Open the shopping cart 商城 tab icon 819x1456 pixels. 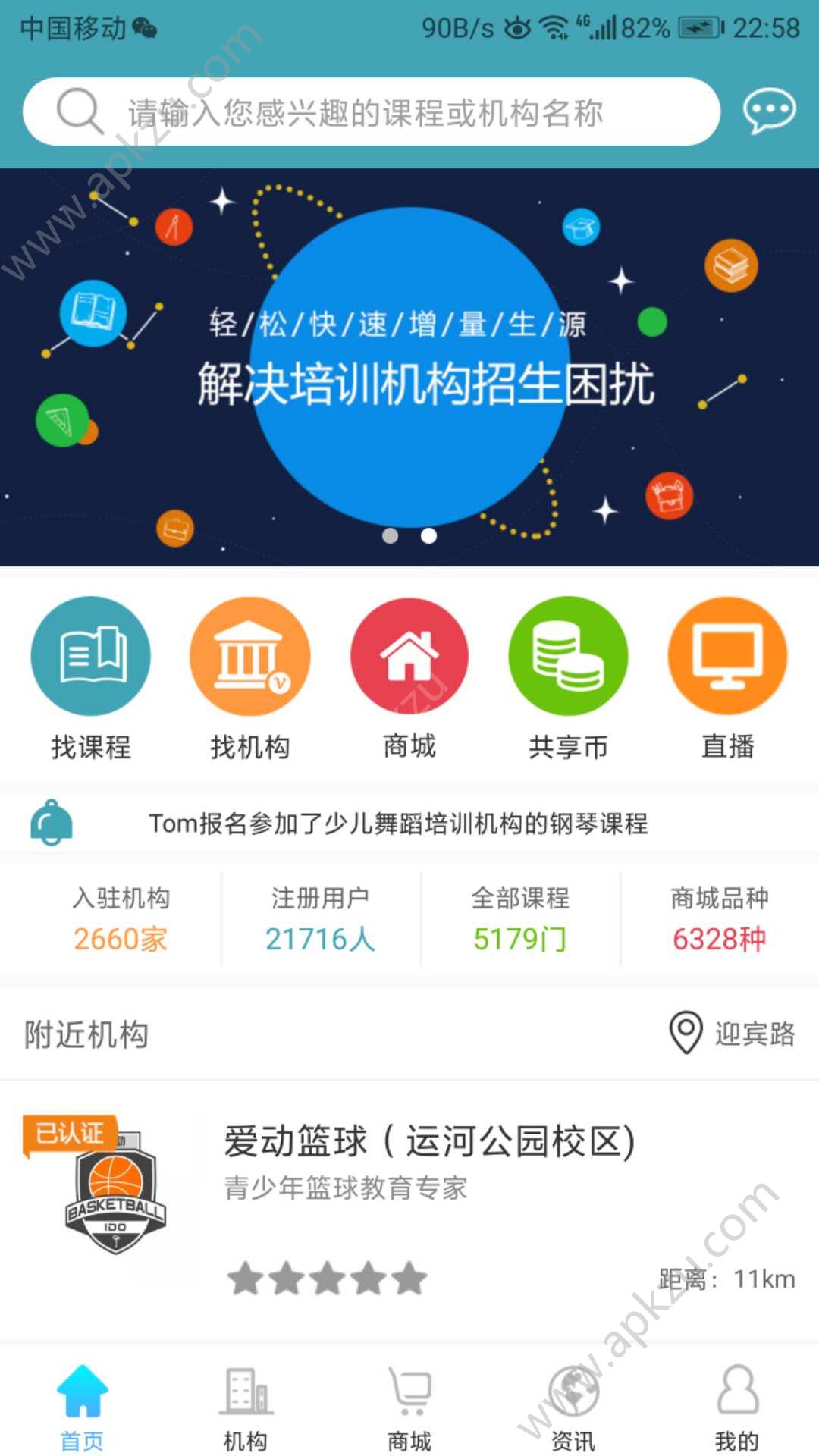pyautogui.click(x=409, y=1402)
